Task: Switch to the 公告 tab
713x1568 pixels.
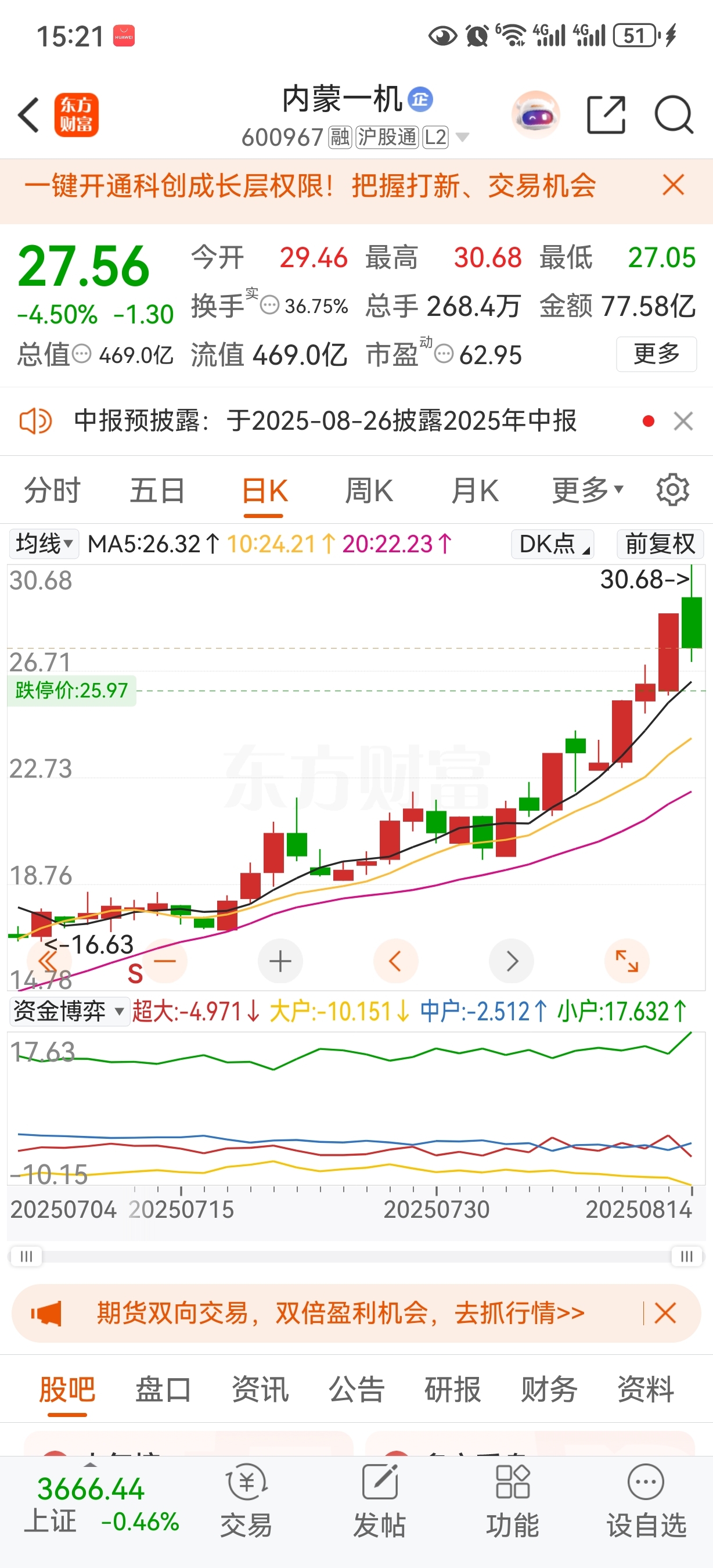Action: click(356, 1390)
